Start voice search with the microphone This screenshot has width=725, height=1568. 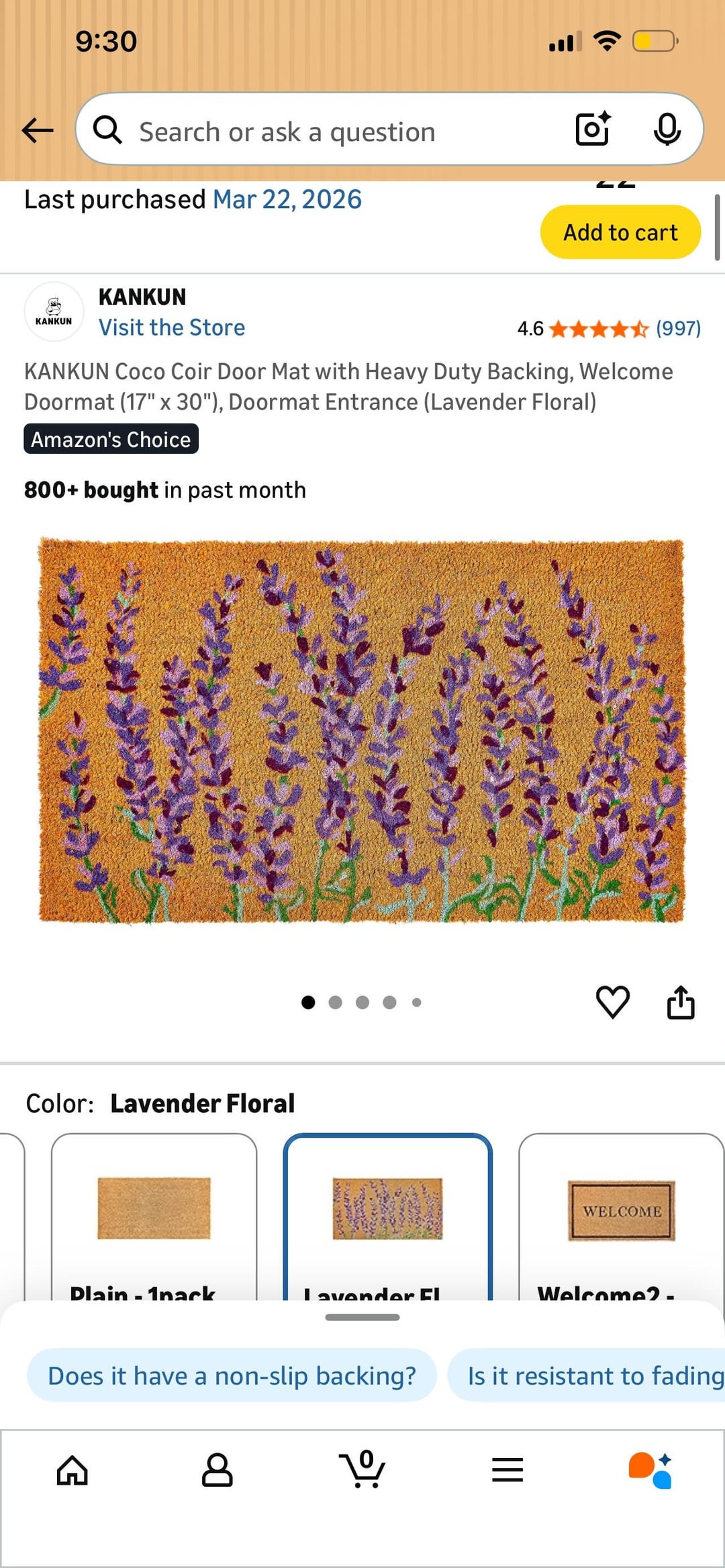(667, 130)
